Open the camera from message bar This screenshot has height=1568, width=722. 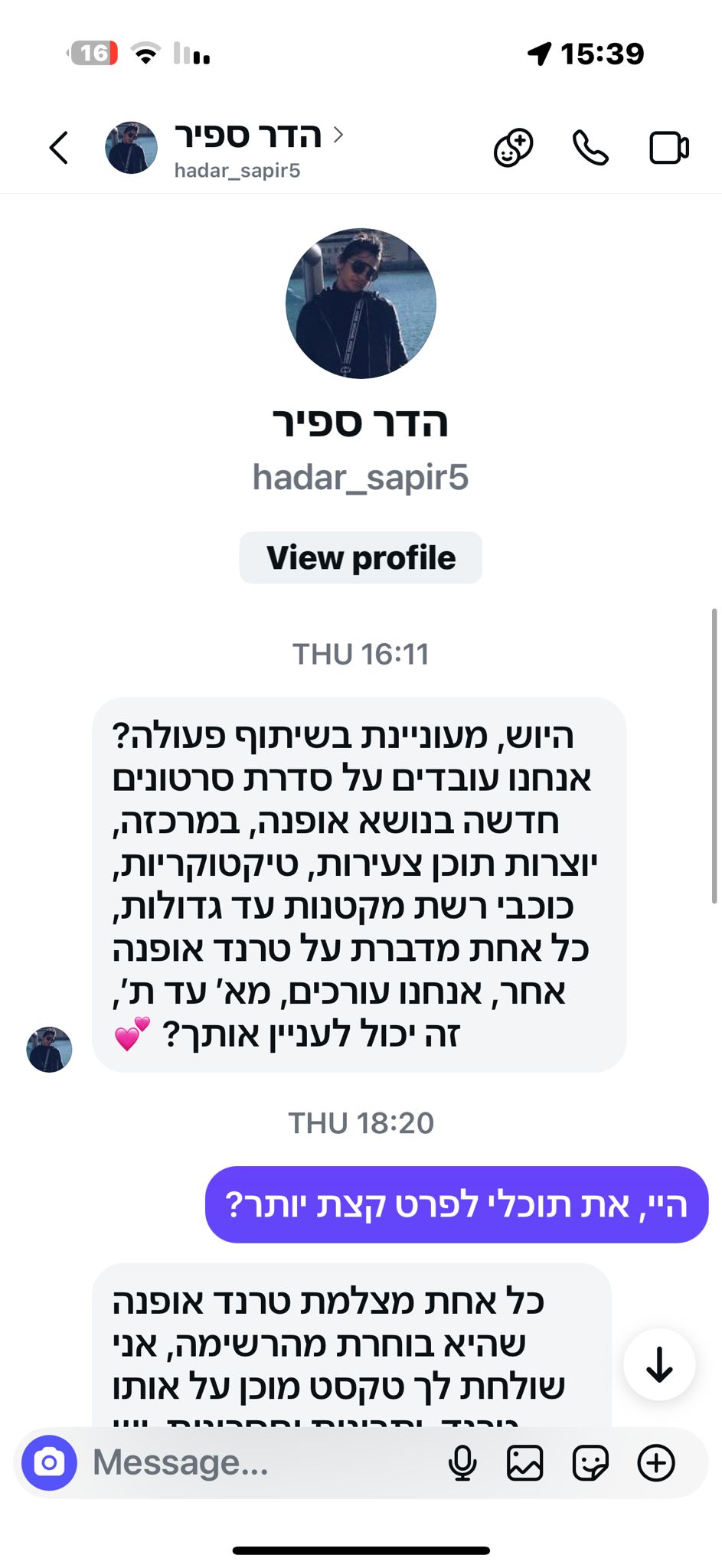(50, 1462)
